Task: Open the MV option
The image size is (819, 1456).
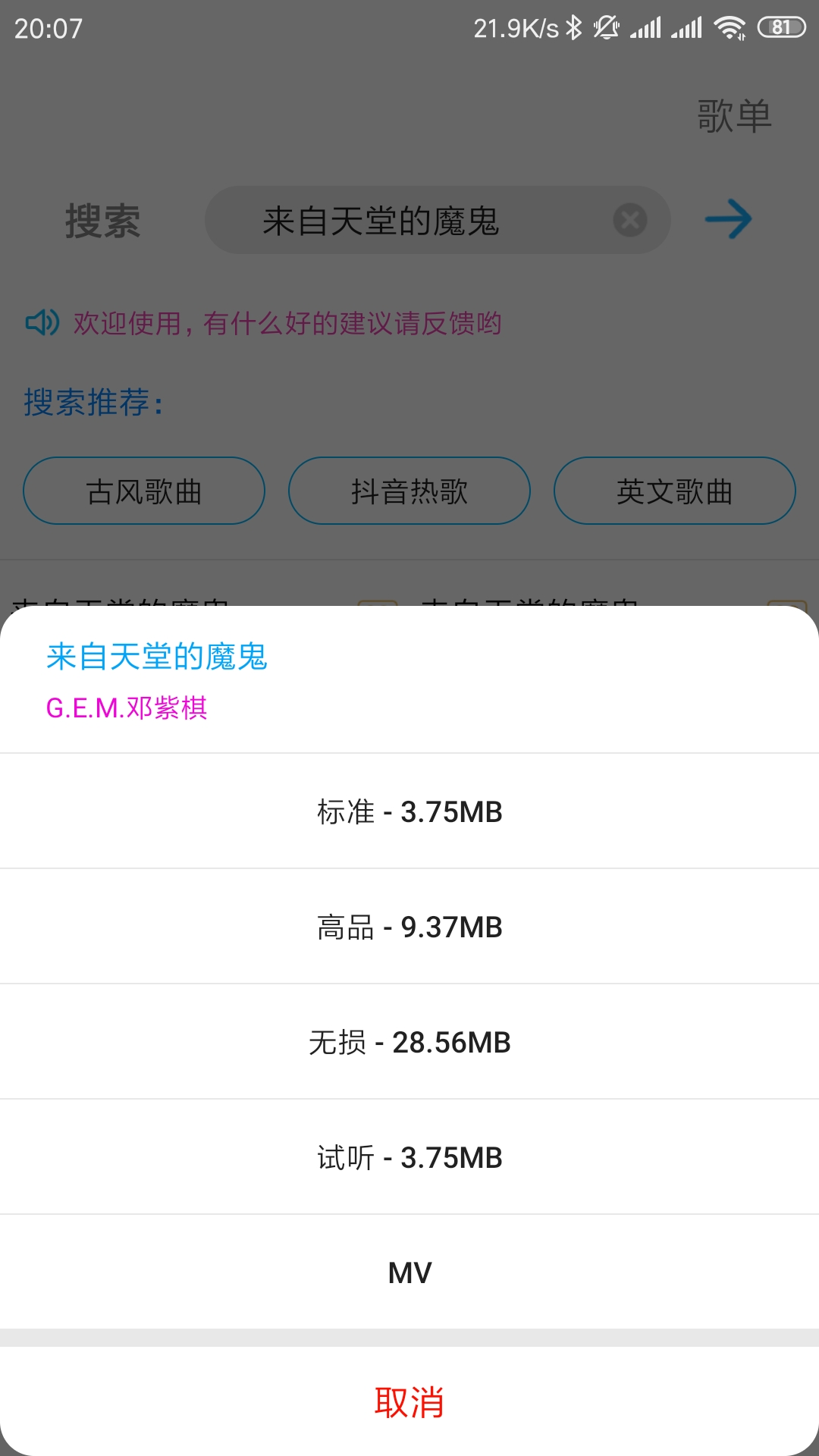Action: [x=409, y=1272]
